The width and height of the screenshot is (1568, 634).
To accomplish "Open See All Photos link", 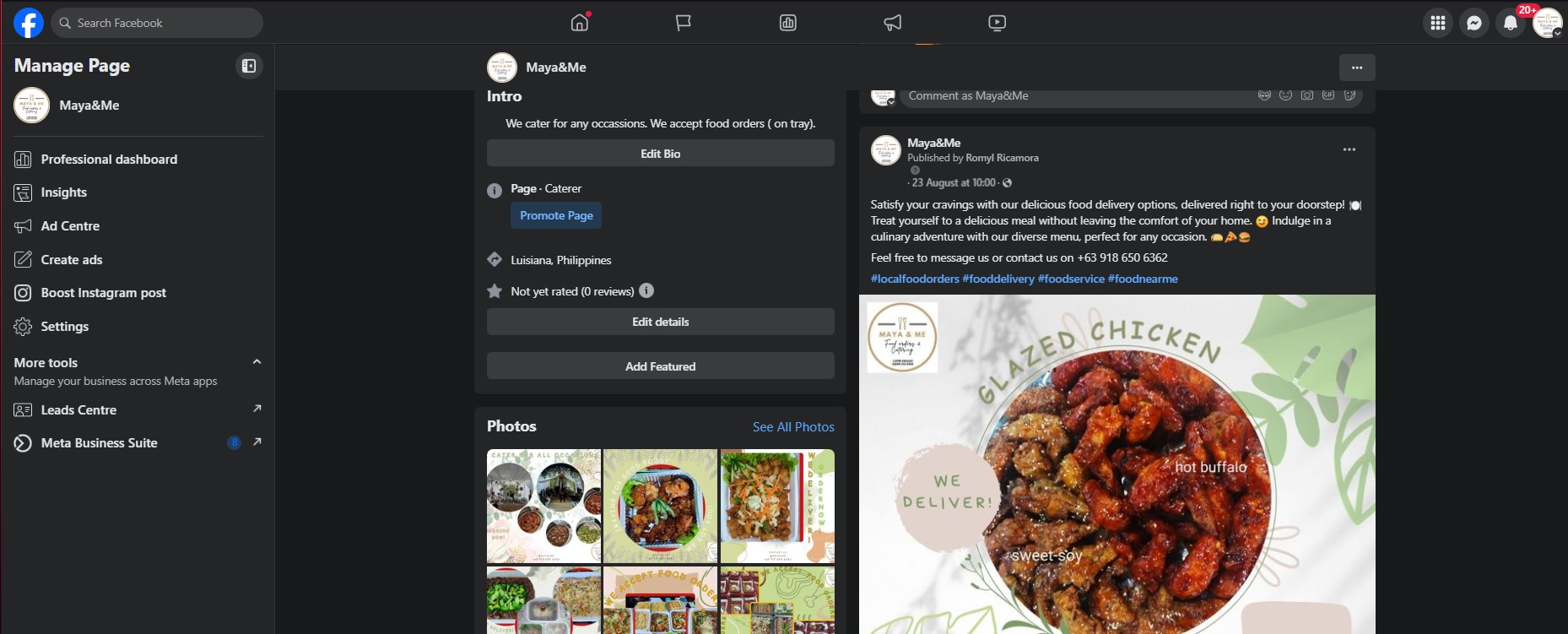I will pos(793,427).
